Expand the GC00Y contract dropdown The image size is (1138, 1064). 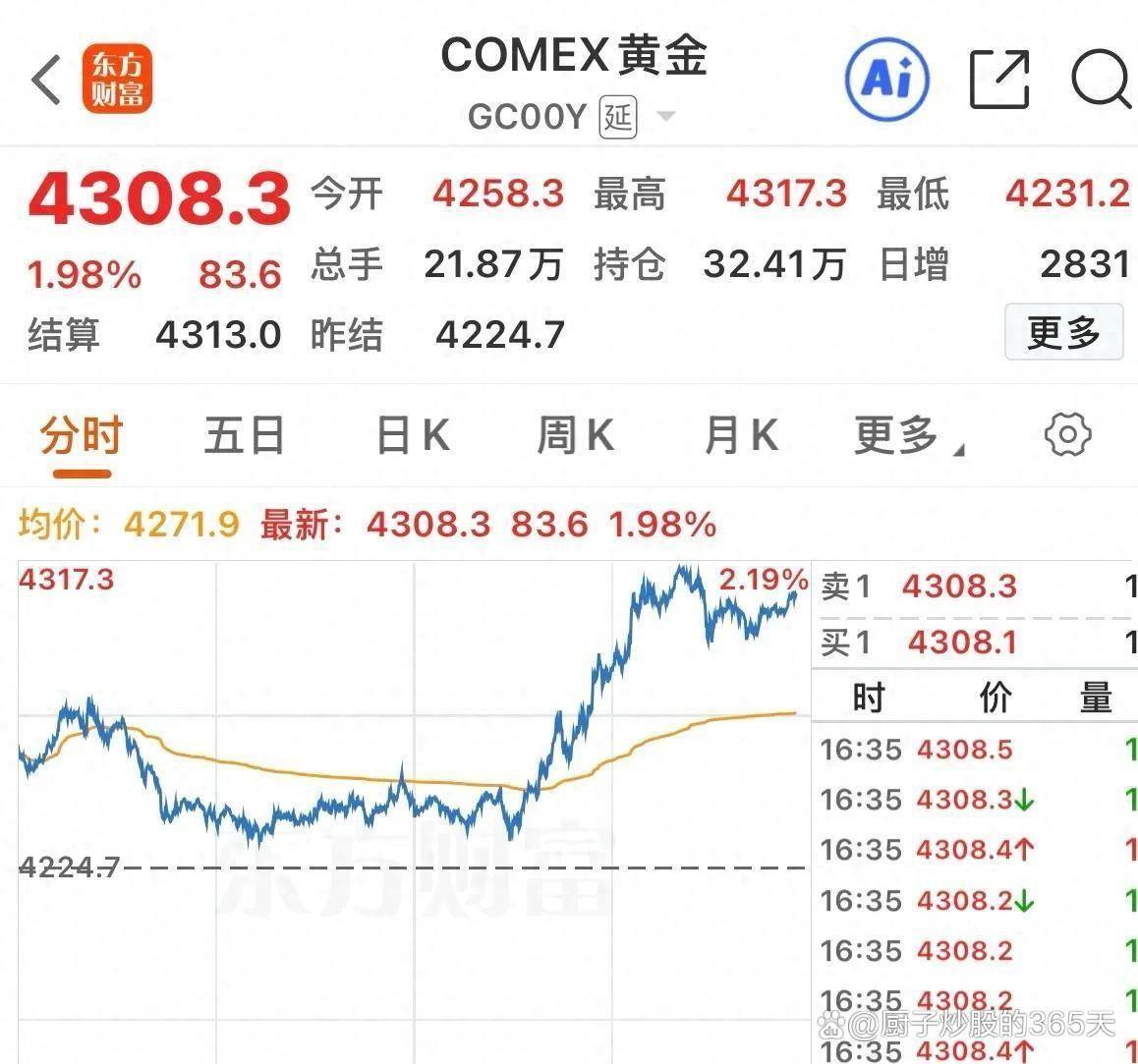click(665, 117)
